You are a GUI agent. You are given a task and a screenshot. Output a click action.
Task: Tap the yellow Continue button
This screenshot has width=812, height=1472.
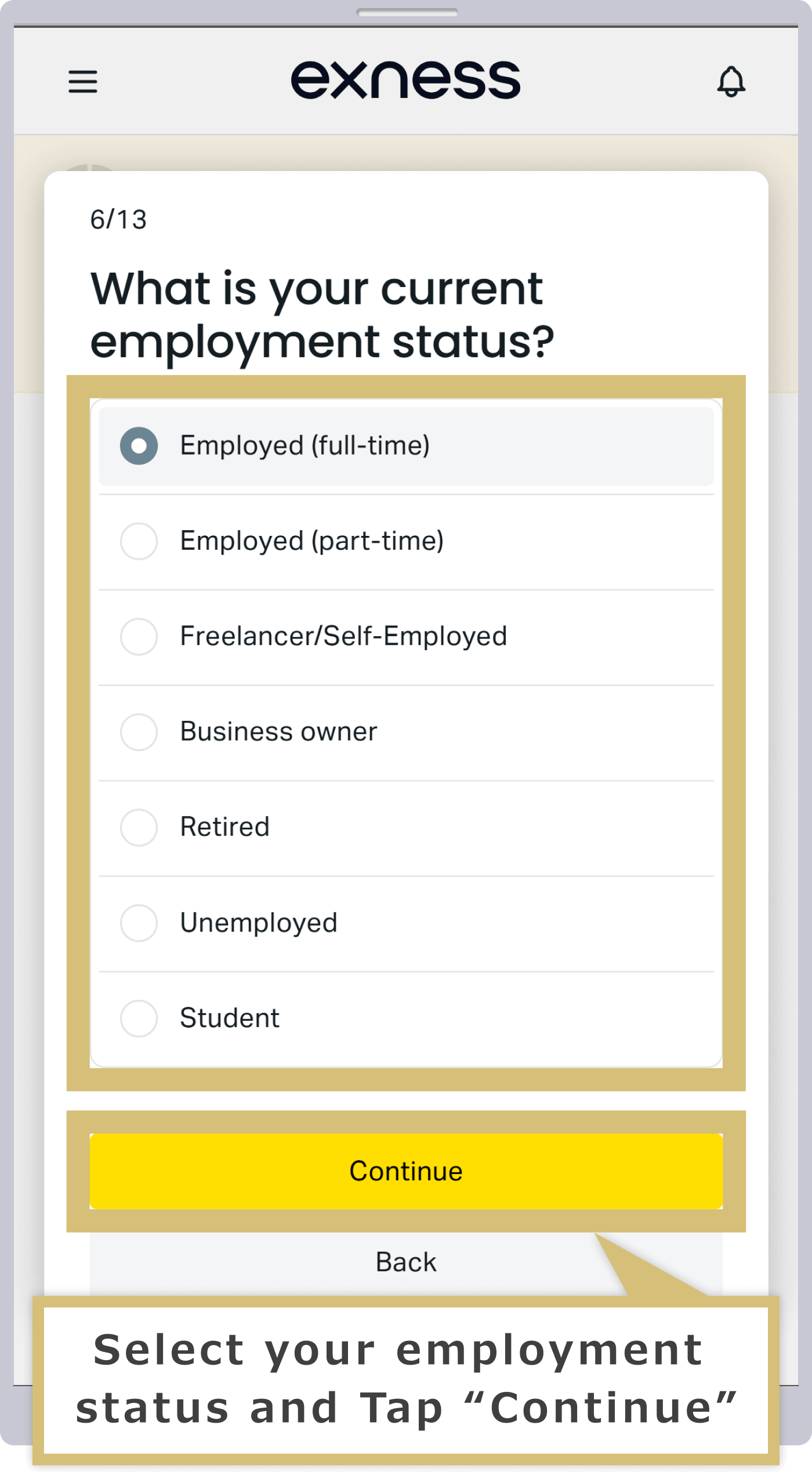[406, 1171]
